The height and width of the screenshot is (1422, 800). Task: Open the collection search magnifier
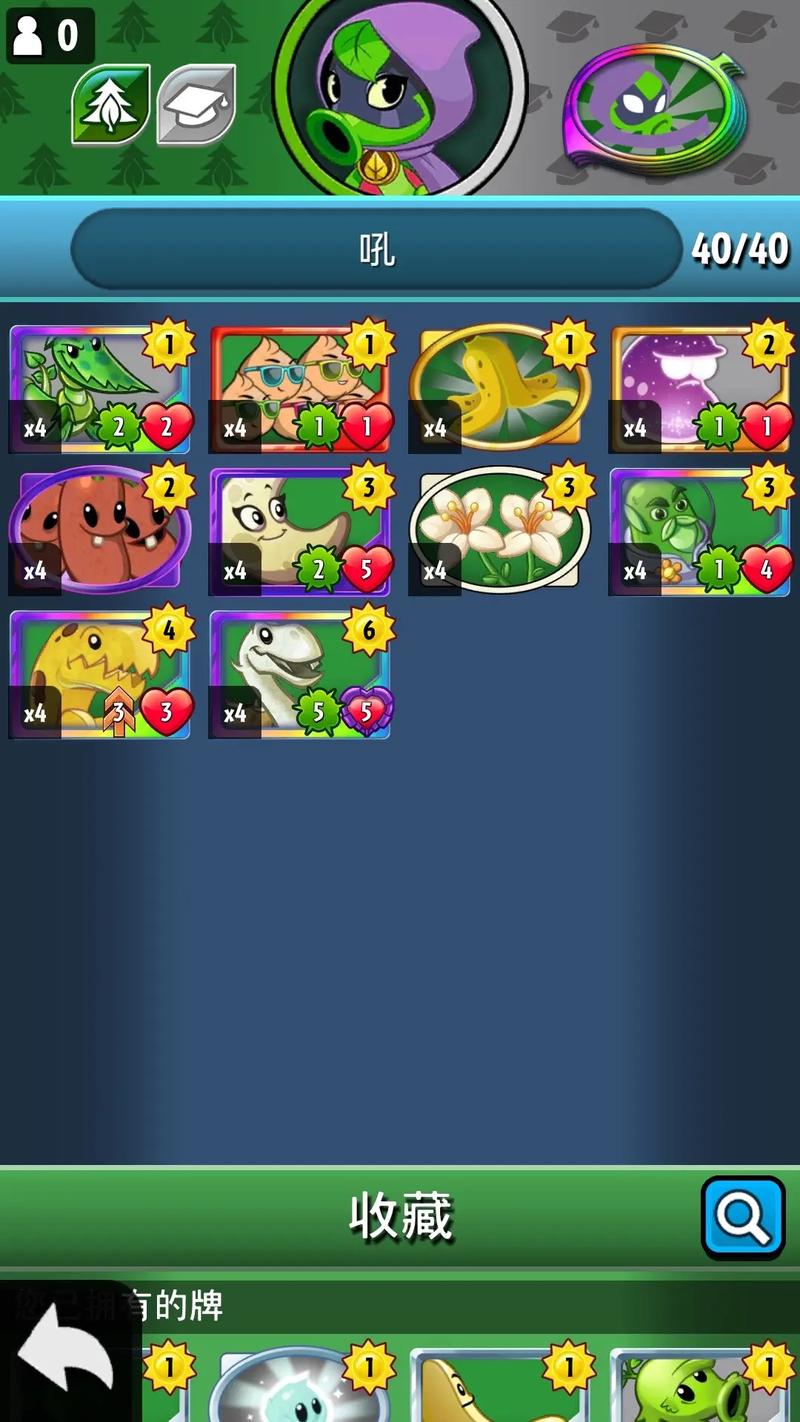click(743, 1217)
